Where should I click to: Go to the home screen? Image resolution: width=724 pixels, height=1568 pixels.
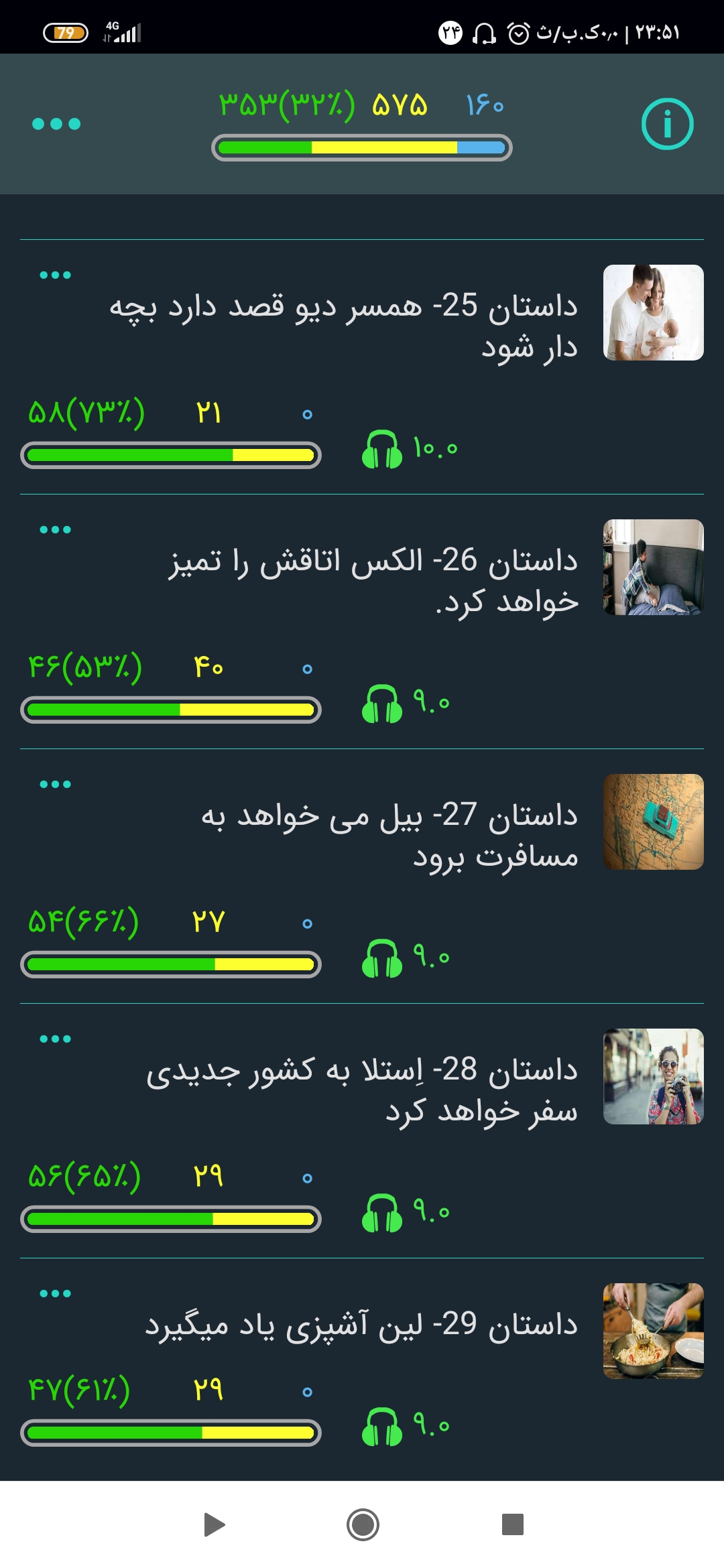tap(363, 1525)
